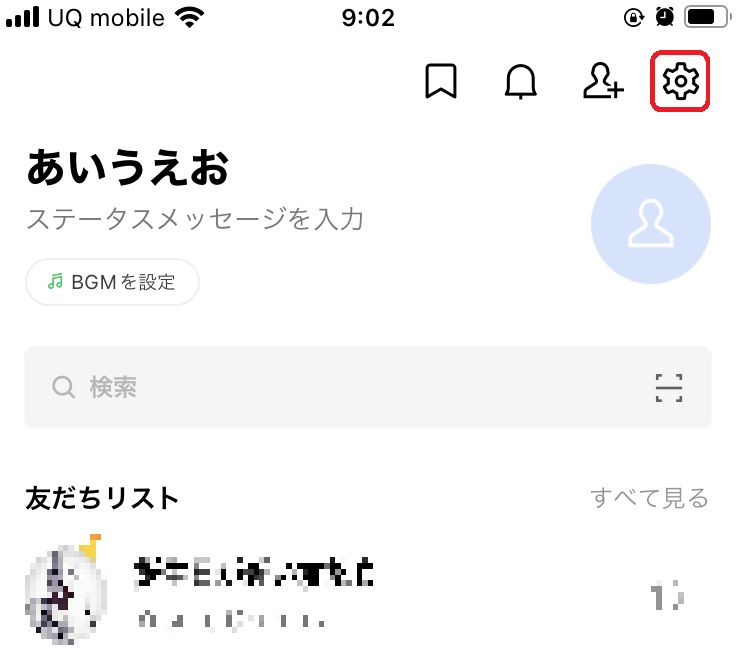Open the notifications bell
The image size is (741, 651).
coord(520,82)
